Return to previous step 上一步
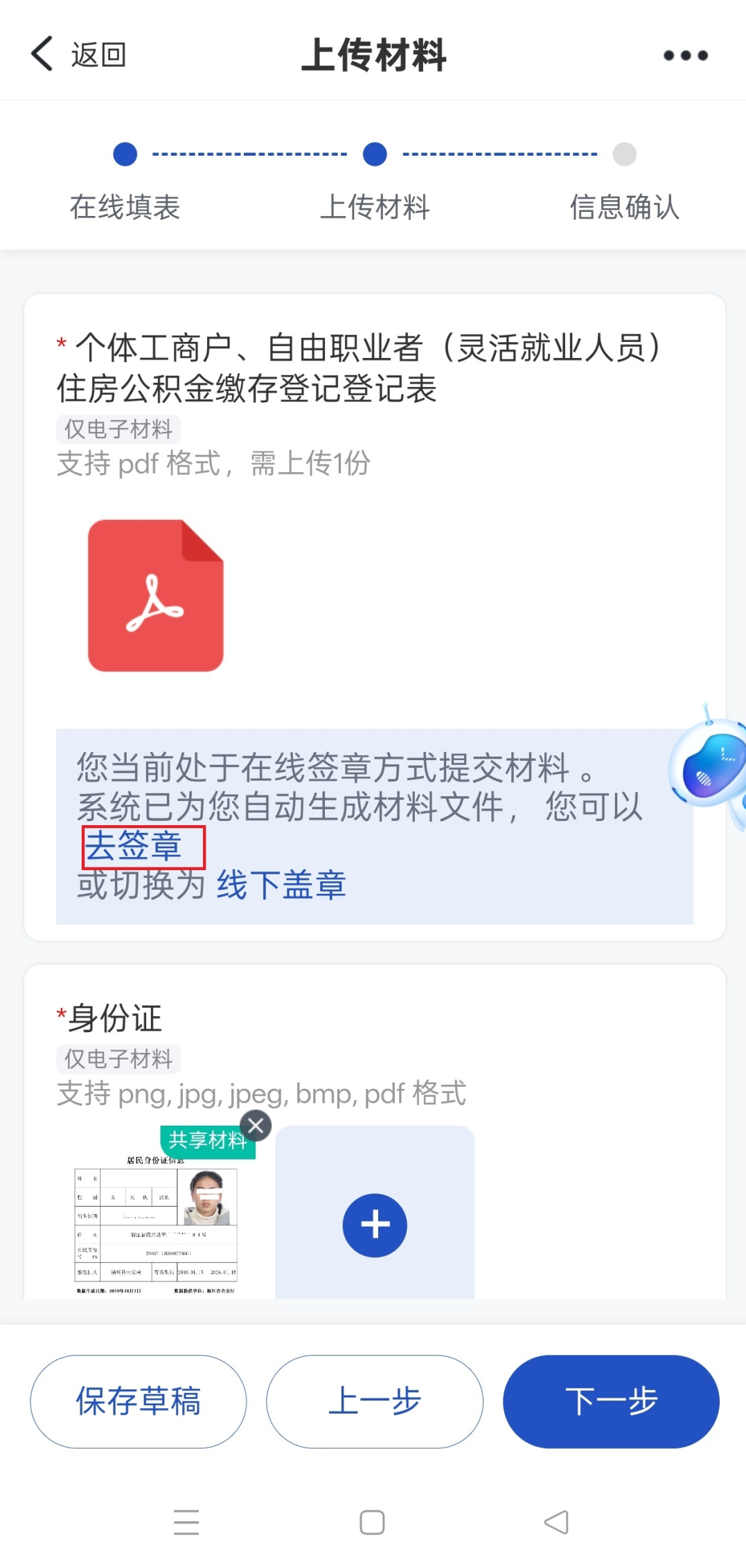The image size is (746, 1568). [374, 1401]
